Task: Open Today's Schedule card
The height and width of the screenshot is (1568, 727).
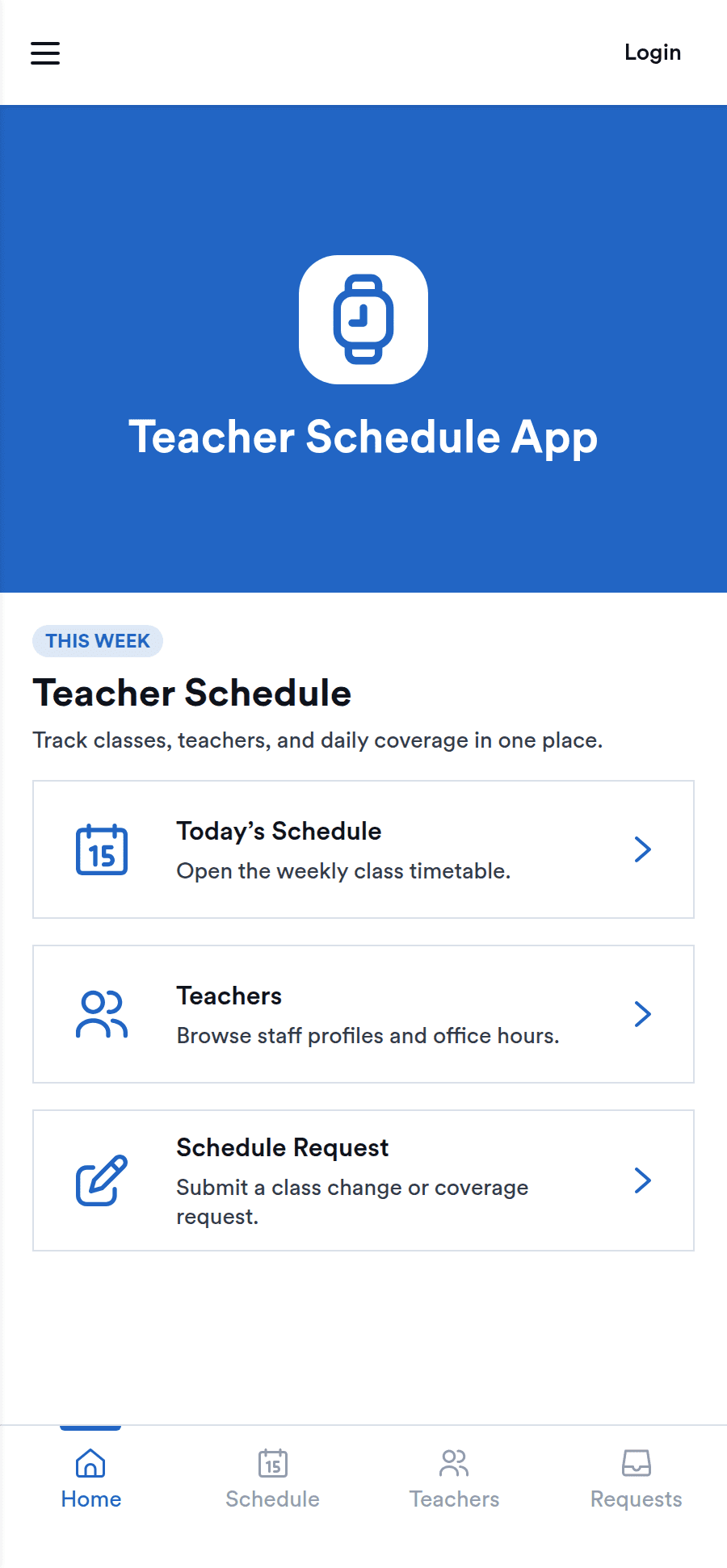Action: (363, 849)
